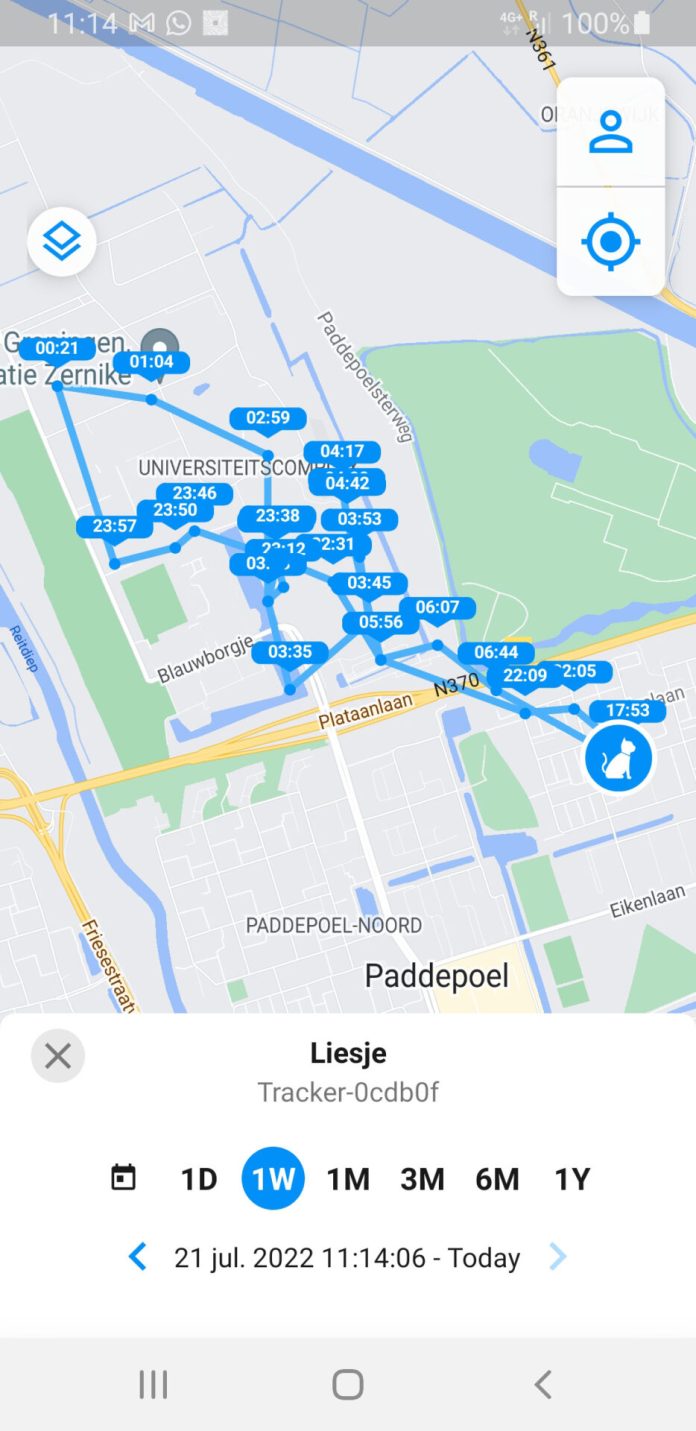This screenshot has width=696, height=1431.
Task: Go to the next date period
Action: pos(558,1257)
